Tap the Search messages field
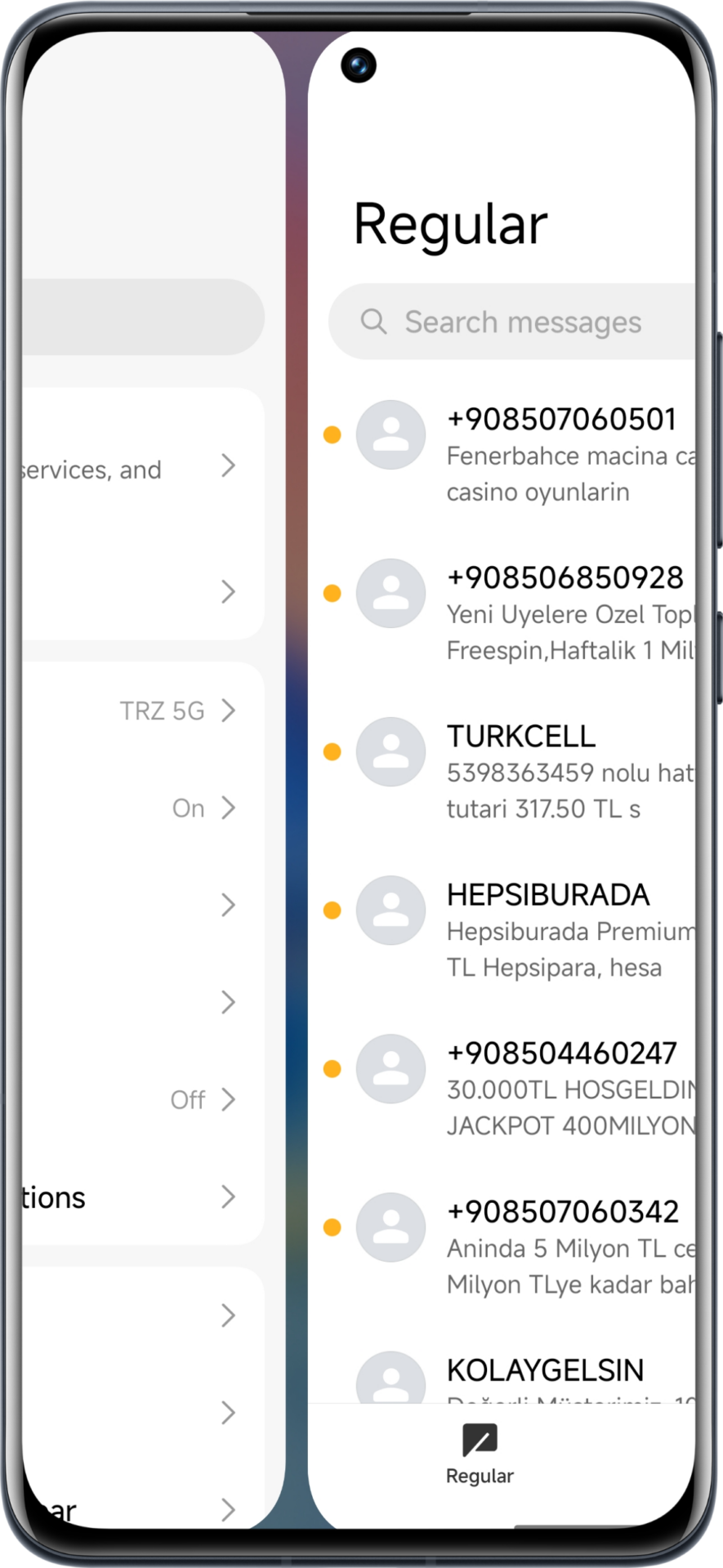 pyautogui.click(x=523, y=322)
